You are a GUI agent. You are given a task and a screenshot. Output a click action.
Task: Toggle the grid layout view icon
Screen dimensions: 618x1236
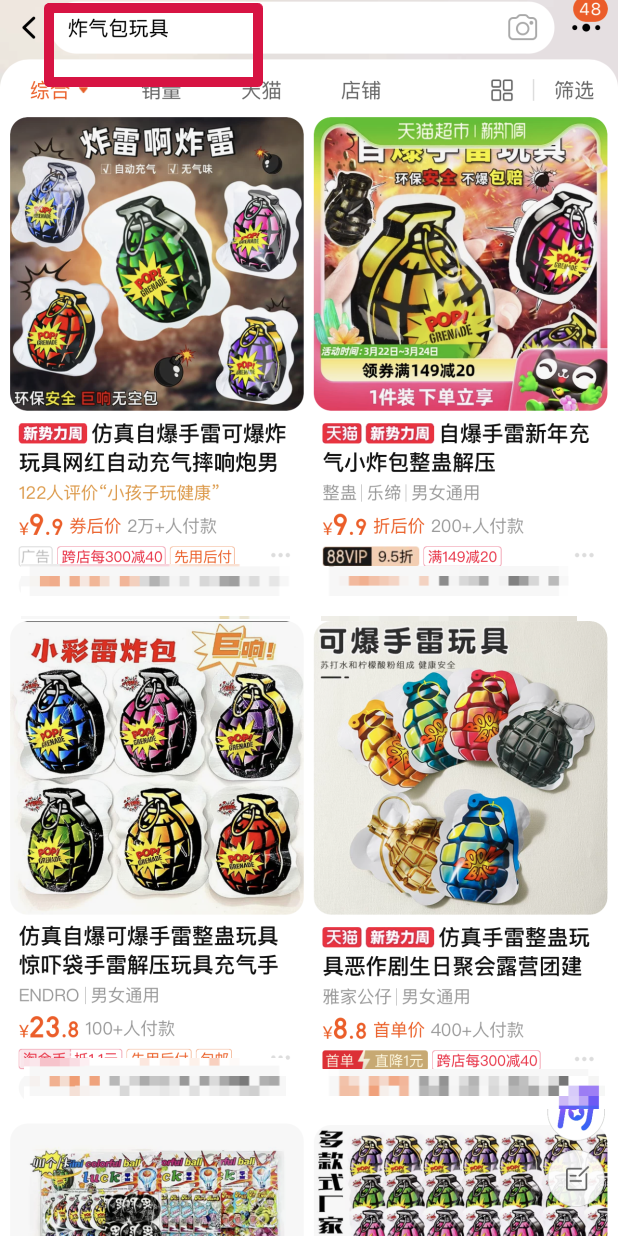[502, 90]
